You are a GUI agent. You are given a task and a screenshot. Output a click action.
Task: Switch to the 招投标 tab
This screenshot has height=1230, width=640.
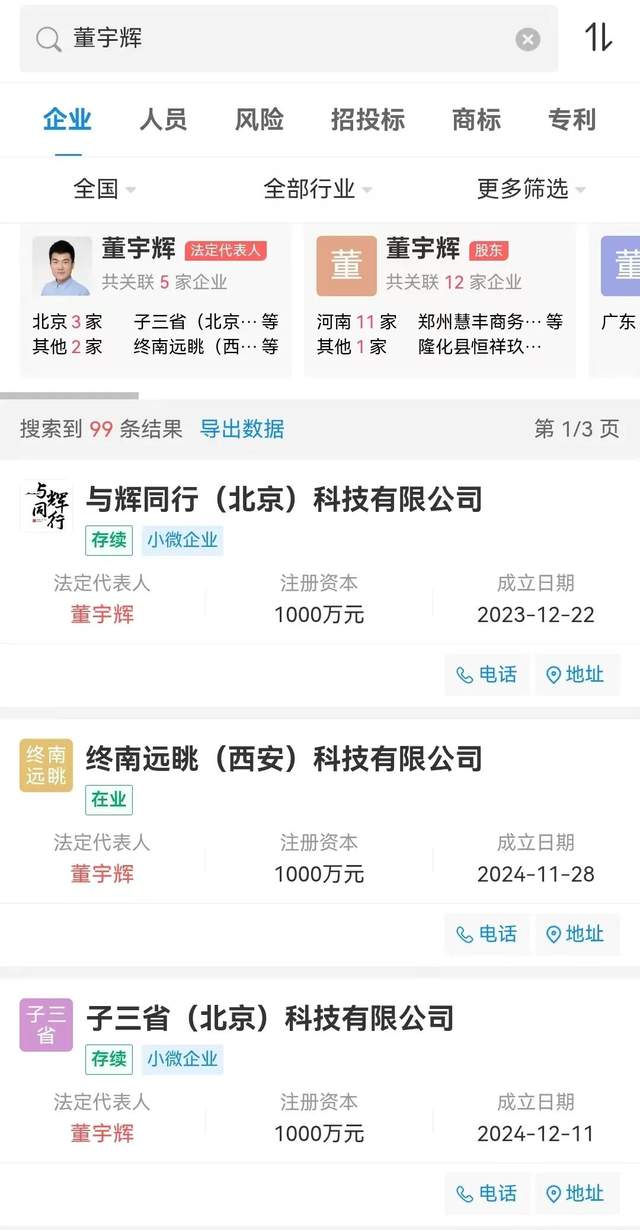click(368, 120)
